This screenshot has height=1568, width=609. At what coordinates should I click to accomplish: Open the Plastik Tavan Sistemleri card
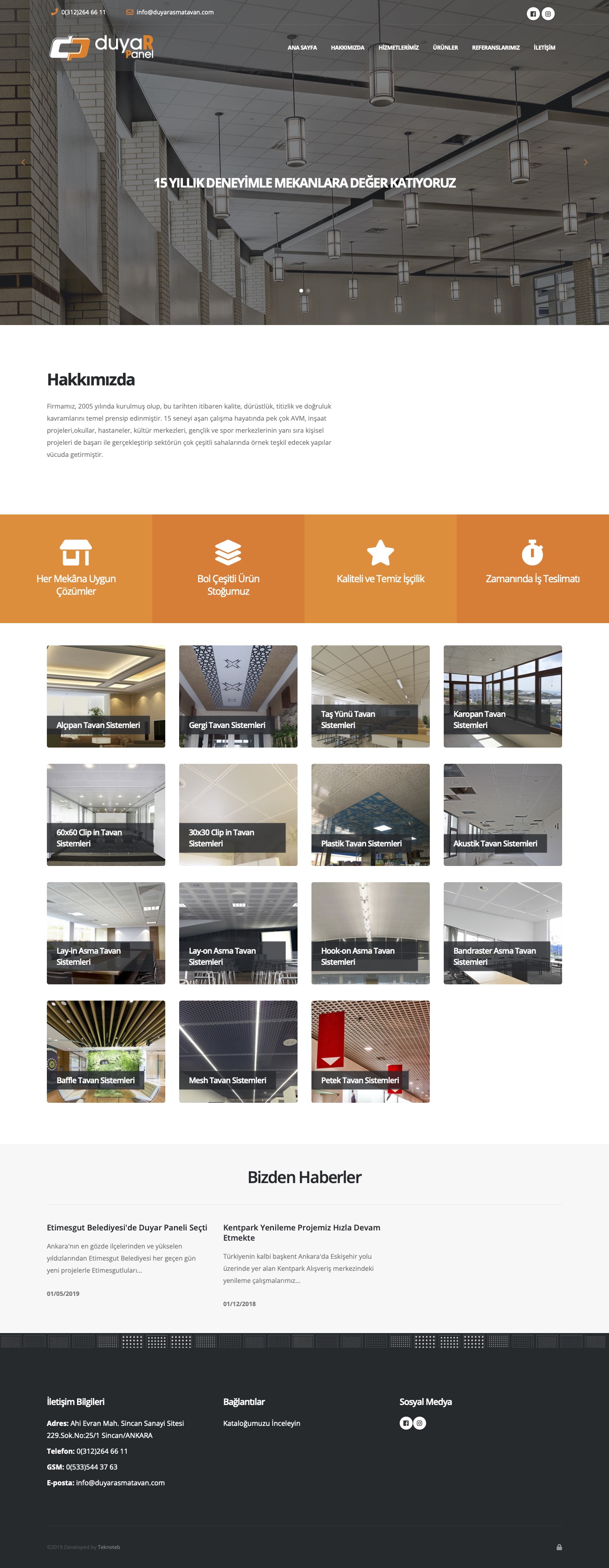pos(370,814)
